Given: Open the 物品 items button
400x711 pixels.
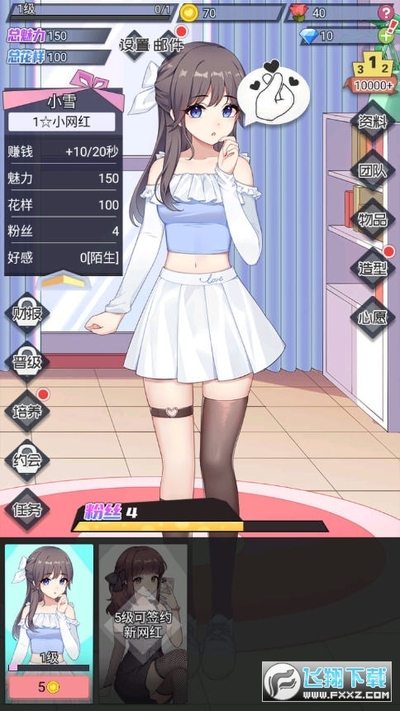Looking at the screenshot, I should point(372,219).
